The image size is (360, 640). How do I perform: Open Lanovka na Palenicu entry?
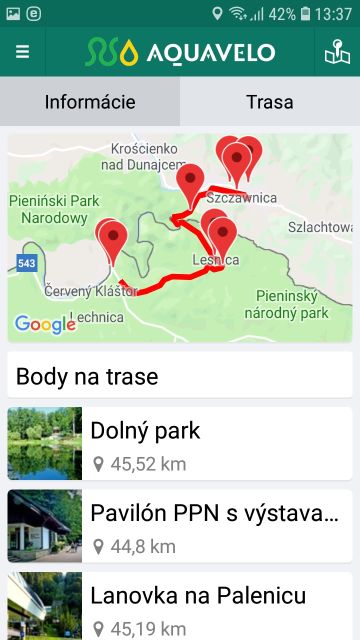coord(180,606)
